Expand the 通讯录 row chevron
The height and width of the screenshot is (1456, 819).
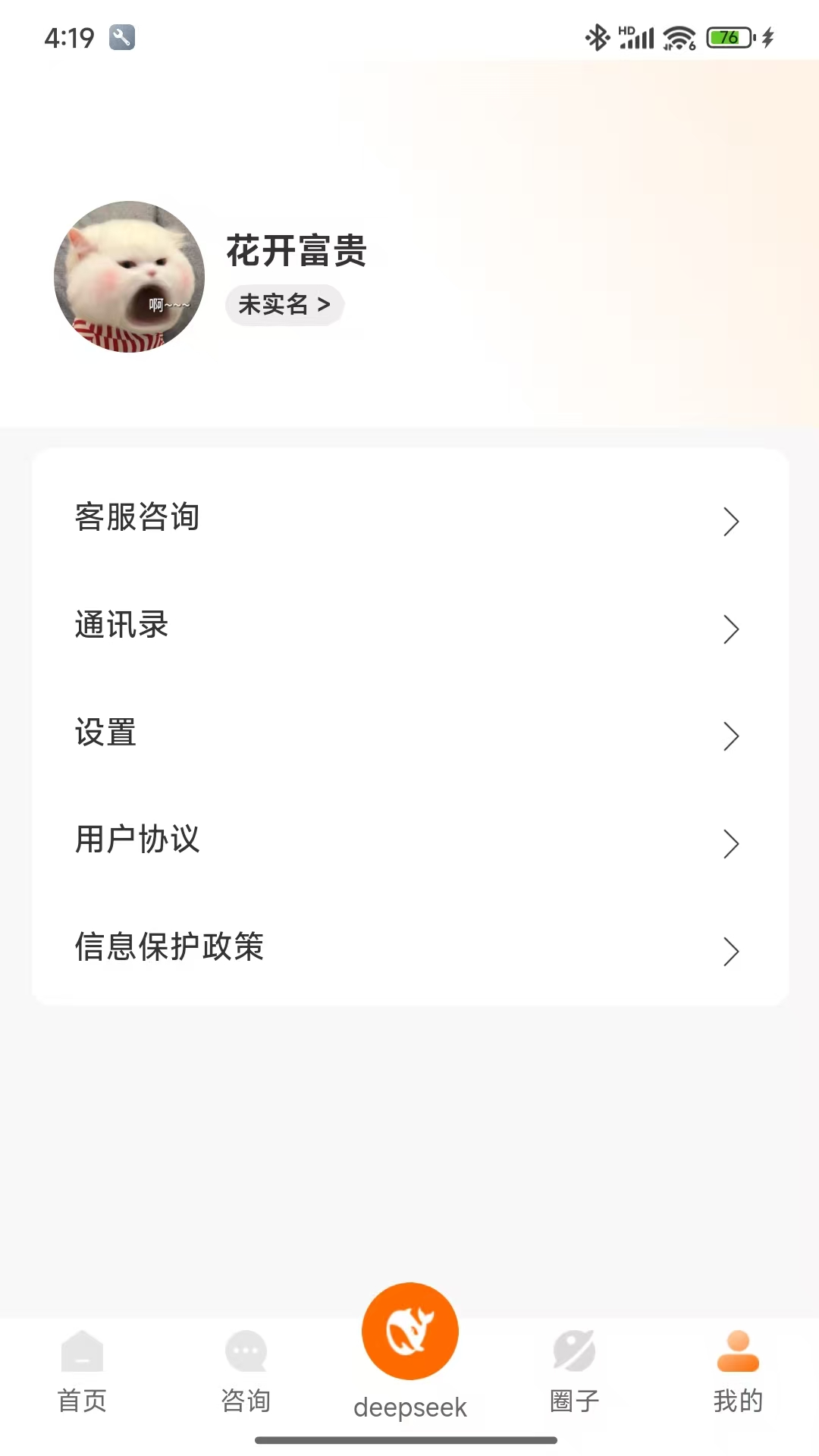(730, 629)
